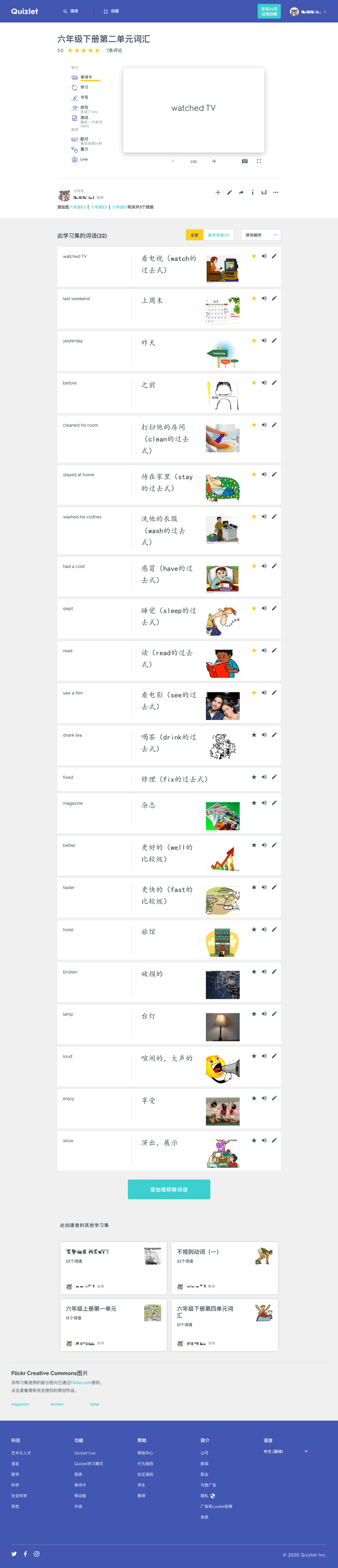Viewport: 338px width, 1568px height.
Task: Open the search in the header
Action: tap(71, 11)
